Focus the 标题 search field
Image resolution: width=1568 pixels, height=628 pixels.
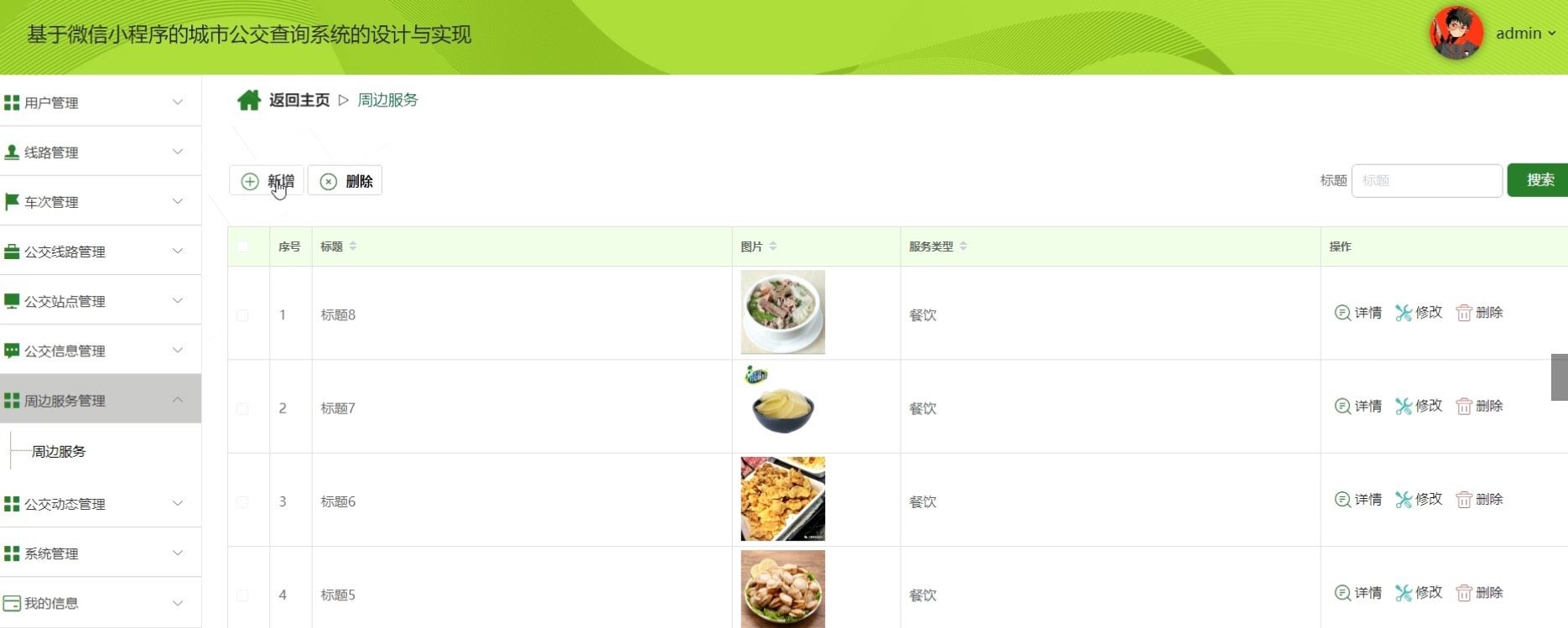tap(1425, 180)
